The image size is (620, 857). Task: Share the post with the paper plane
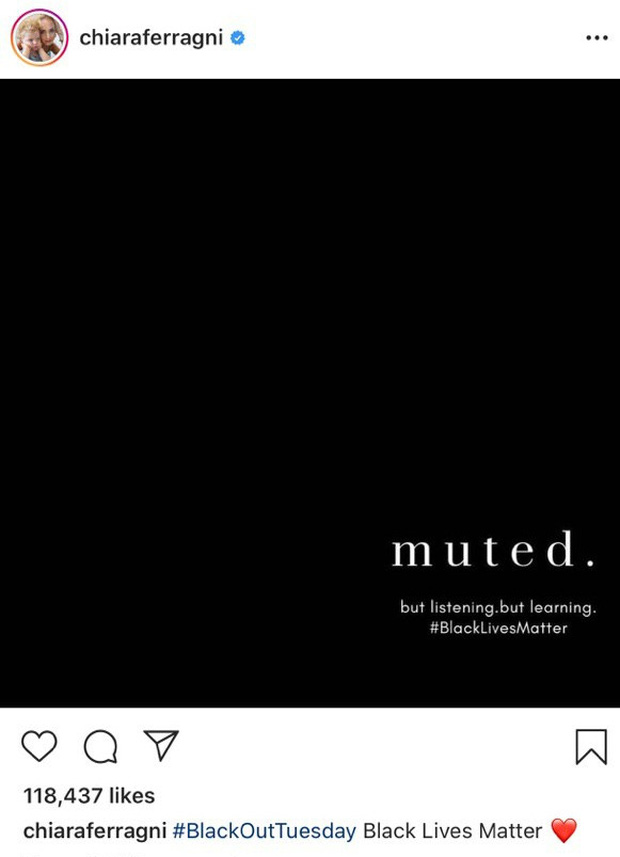pyautogui.click(x=161, y=745)
